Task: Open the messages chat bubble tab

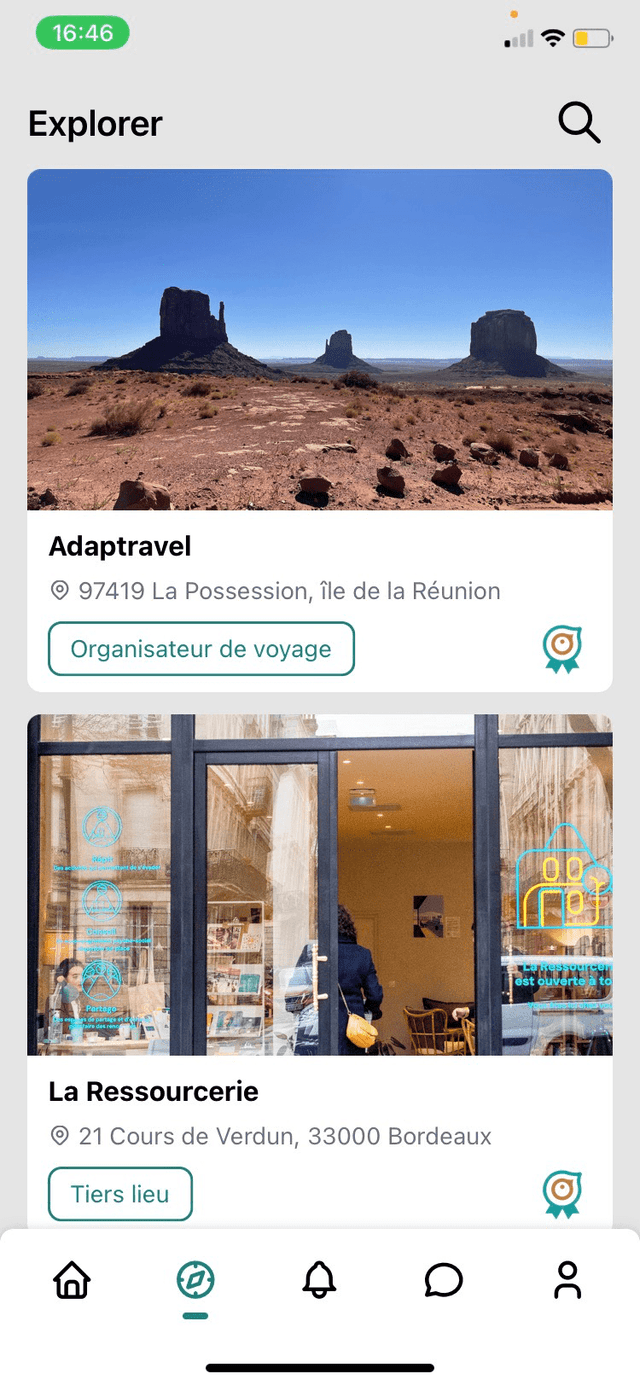Action: coord(444,1280)
